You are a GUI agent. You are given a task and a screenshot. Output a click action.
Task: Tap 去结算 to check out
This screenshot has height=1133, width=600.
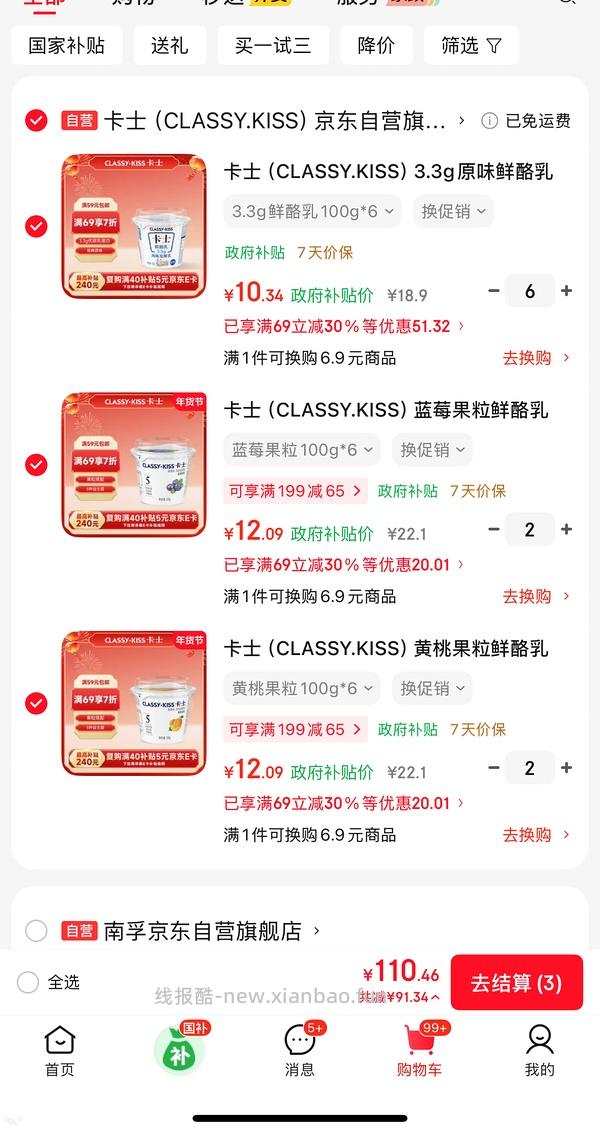516,983
